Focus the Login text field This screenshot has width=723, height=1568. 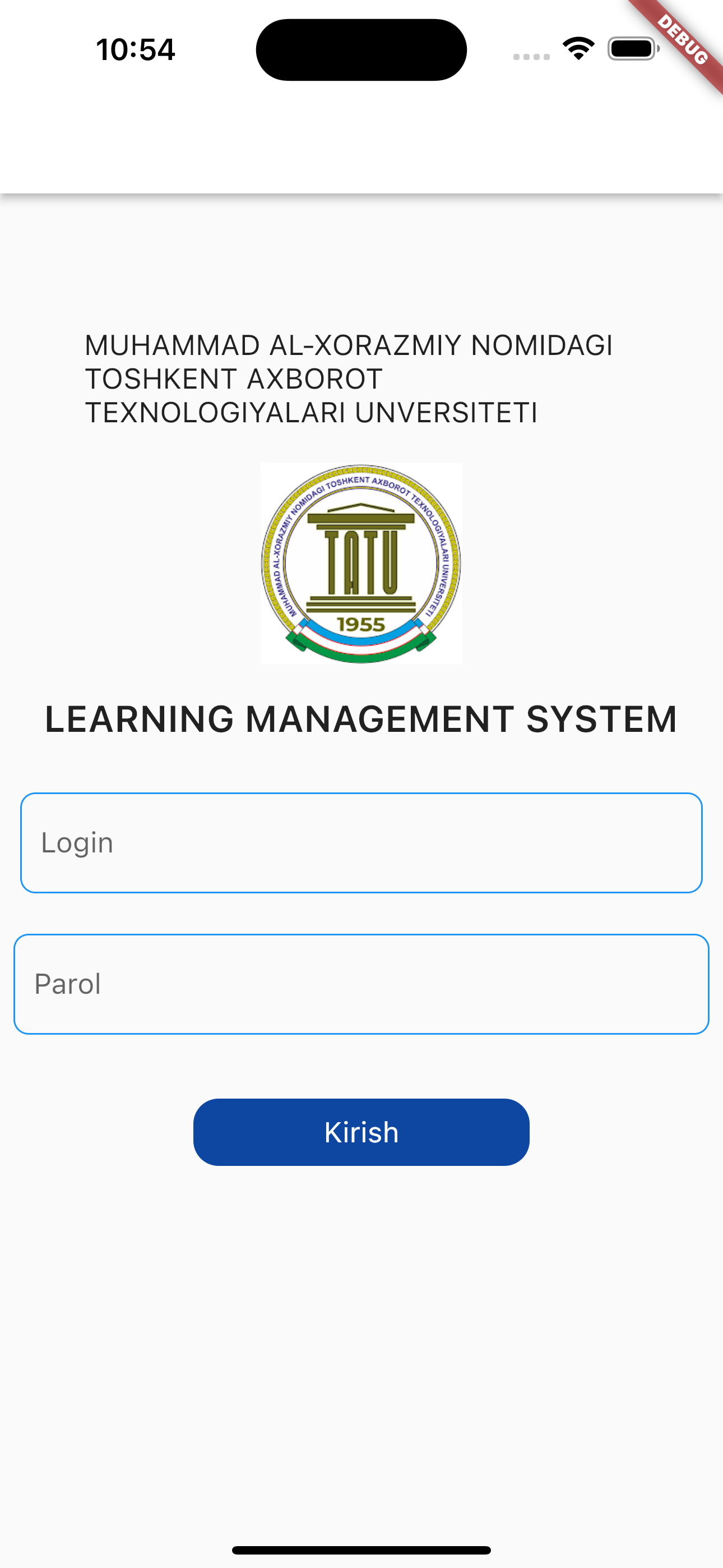(361, 842)
